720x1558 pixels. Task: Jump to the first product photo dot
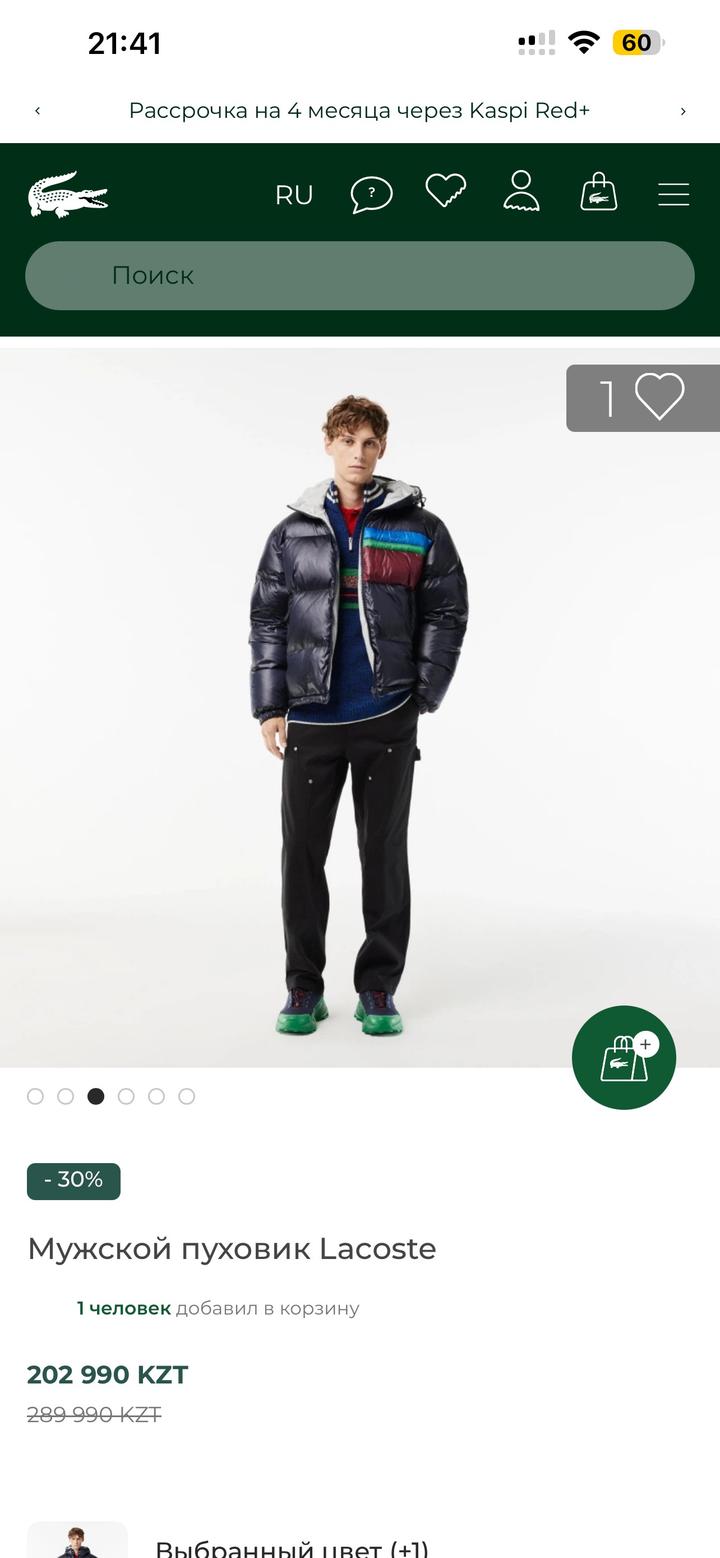click(36, 1096)
